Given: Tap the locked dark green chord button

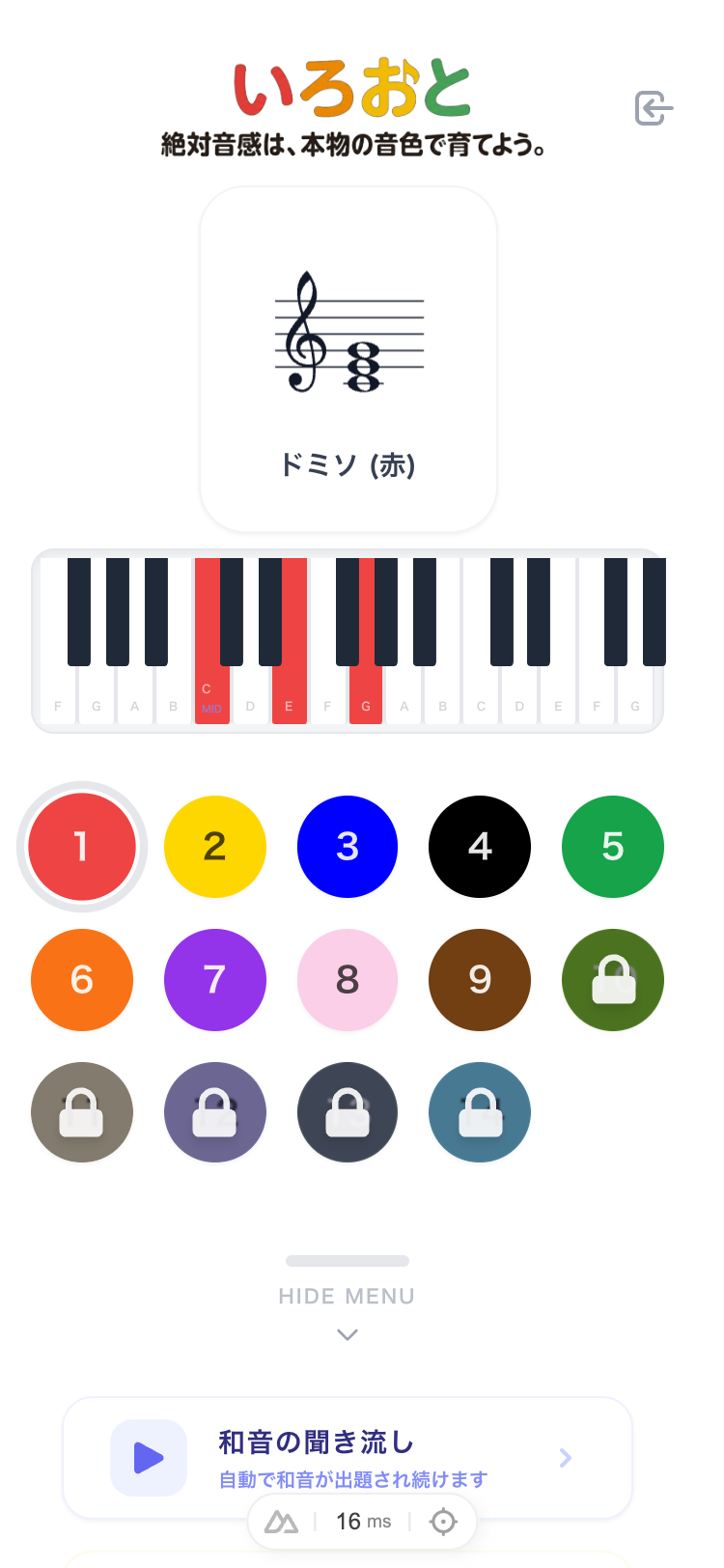Looking at the screenshot, I should pos(613,980).
